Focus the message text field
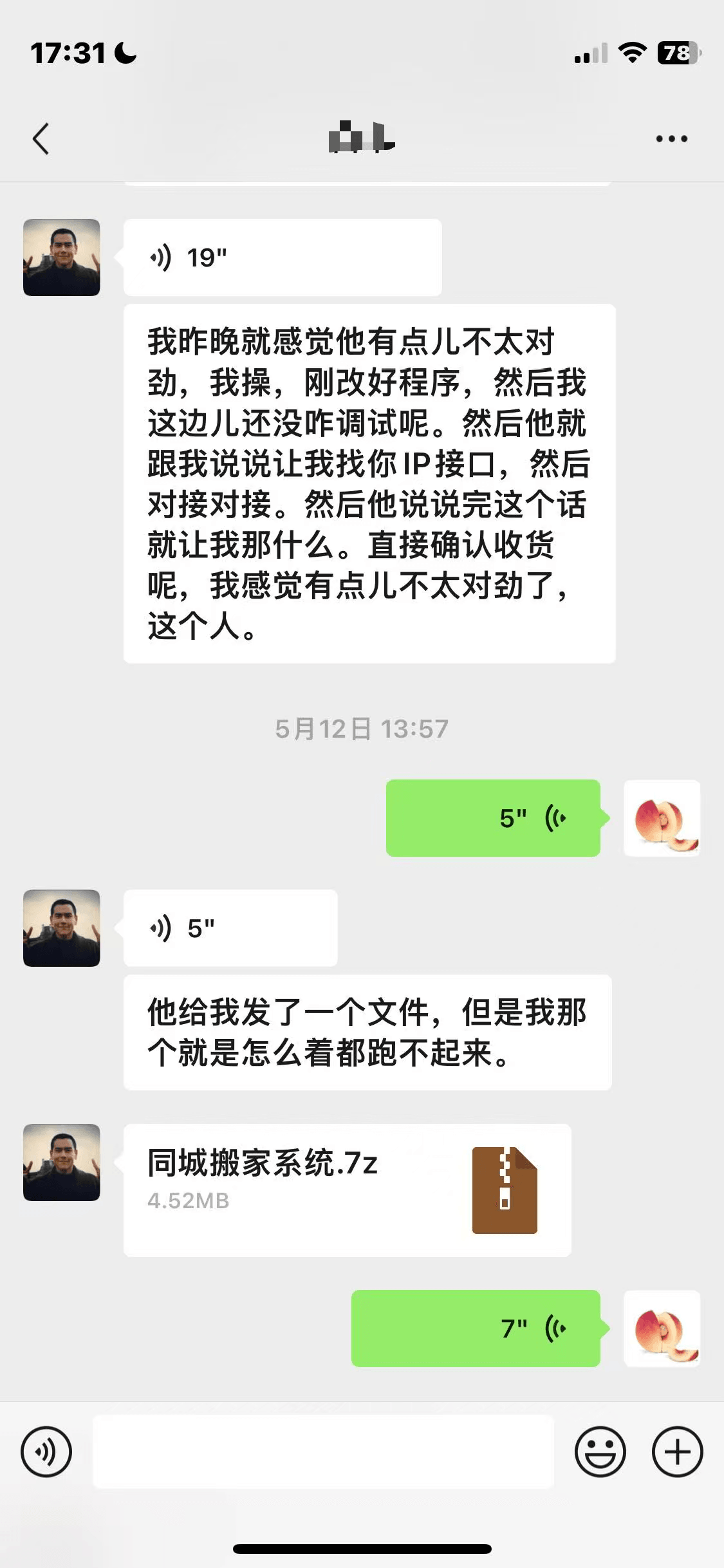 click(323, 1451)
